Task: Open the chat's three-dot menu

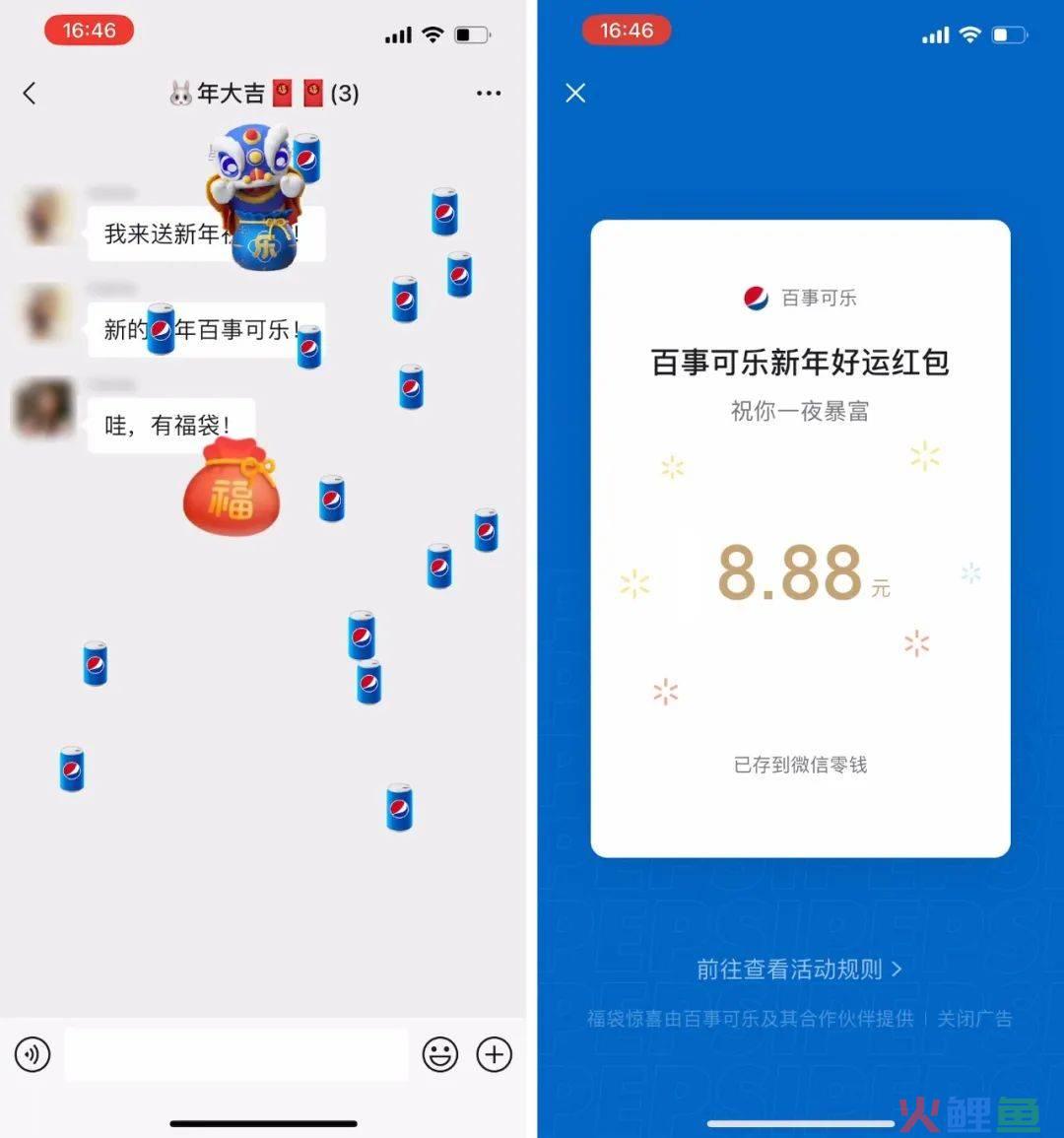Action: pos(489,94)
